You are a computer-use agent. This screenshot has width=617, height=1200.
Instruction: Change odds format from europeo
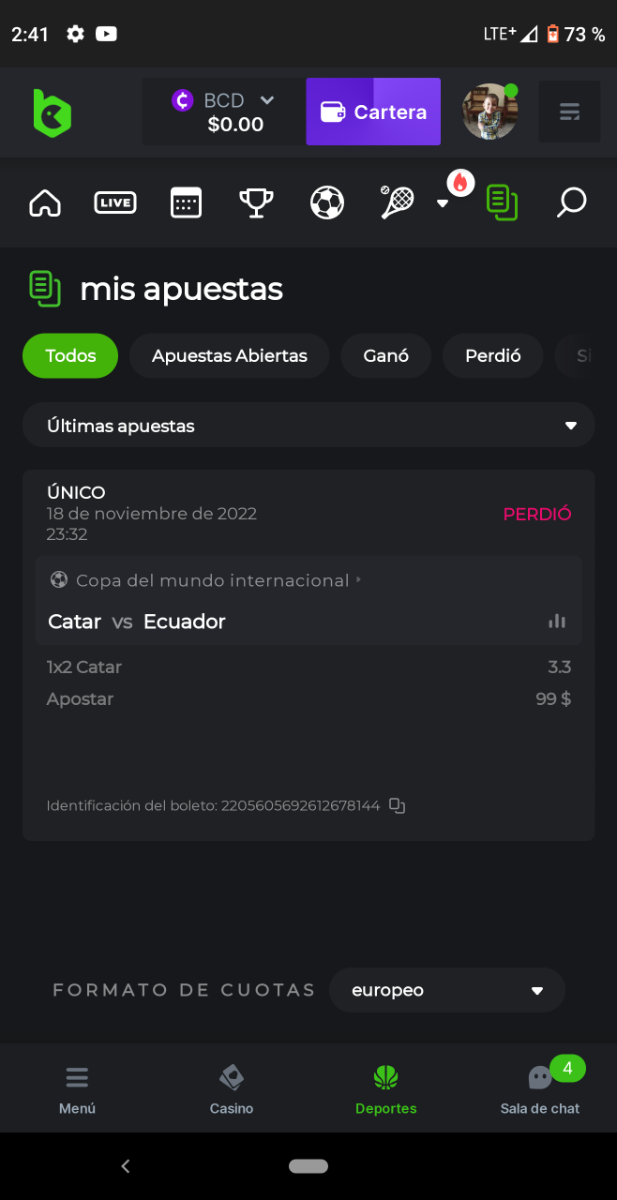tap(447, 991)
